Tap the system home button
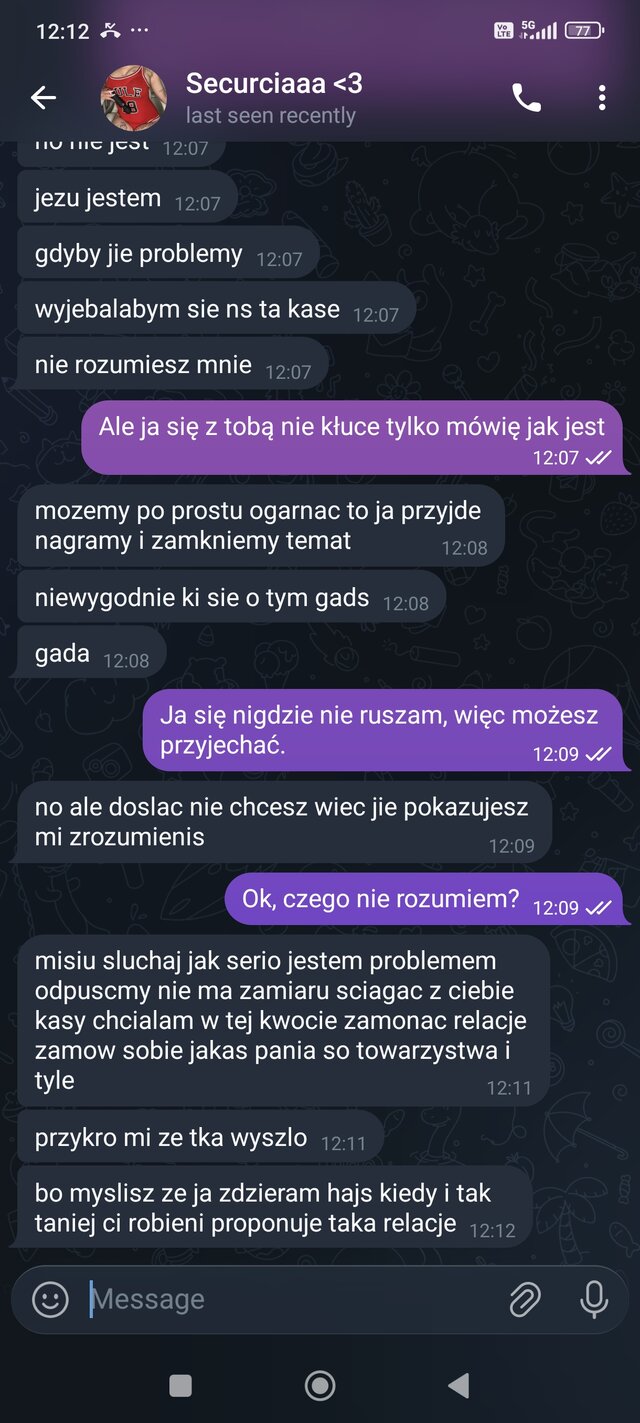This screenshot has width=640, height=1423. (320, 1385)
